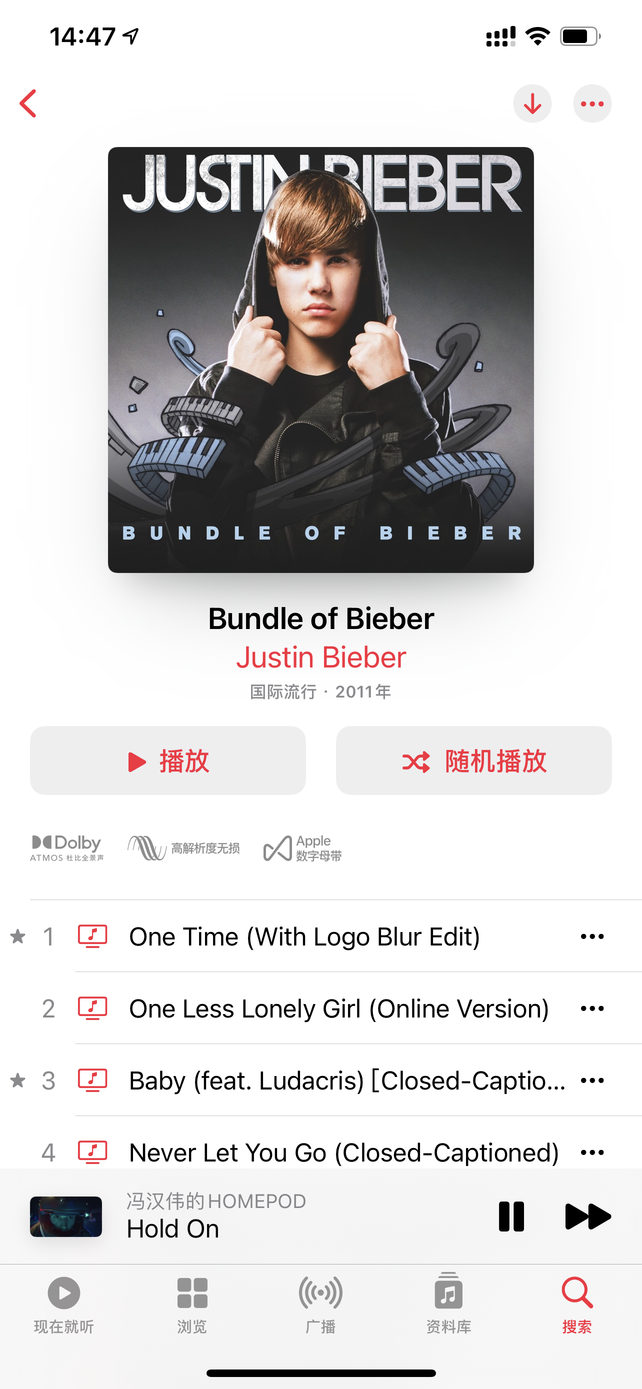642x1389 pixels.
Task: Switch to the 广播 tab
Action: pyautogui.click(x=321, y=1306)
